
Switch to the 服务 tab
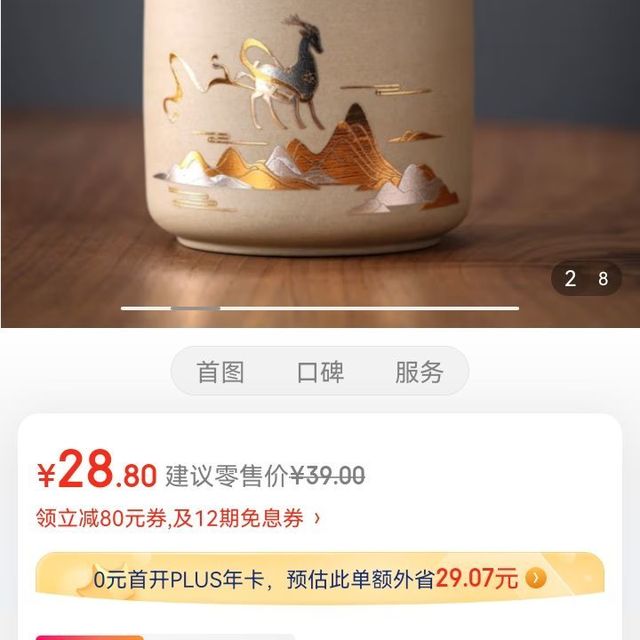pos(419,373)
